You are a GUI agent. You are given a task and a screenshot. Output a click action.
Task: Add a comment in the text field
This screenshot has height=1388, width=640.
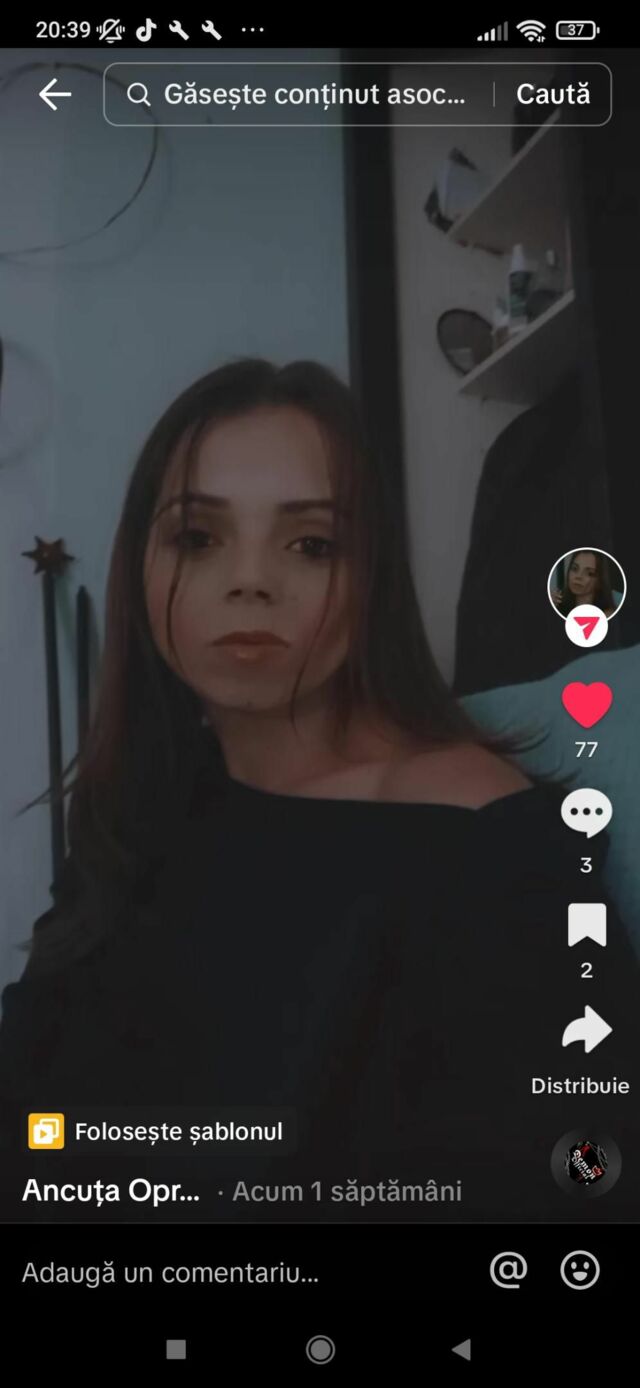(x=230, y=1272)
